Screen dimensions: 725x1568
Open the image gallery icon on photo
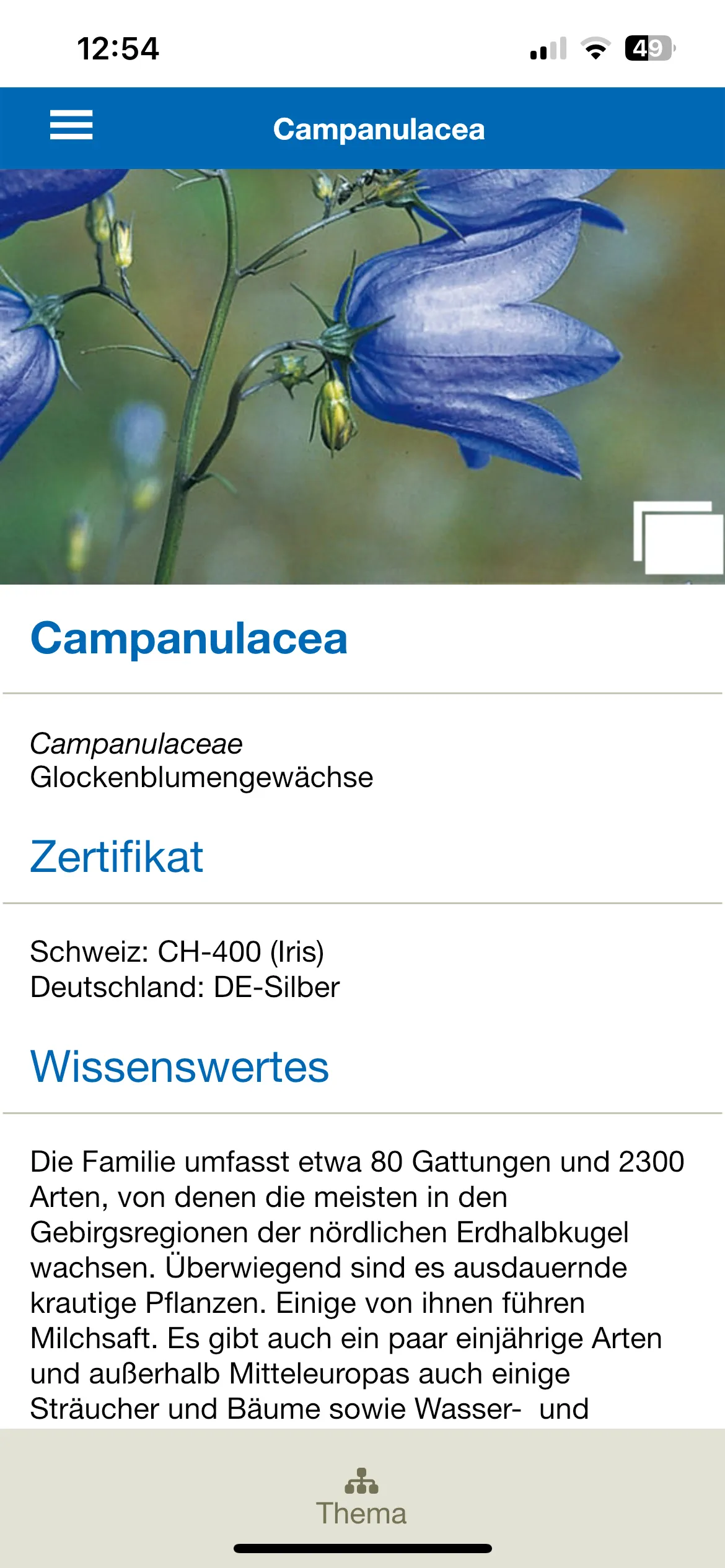[679, 538]
